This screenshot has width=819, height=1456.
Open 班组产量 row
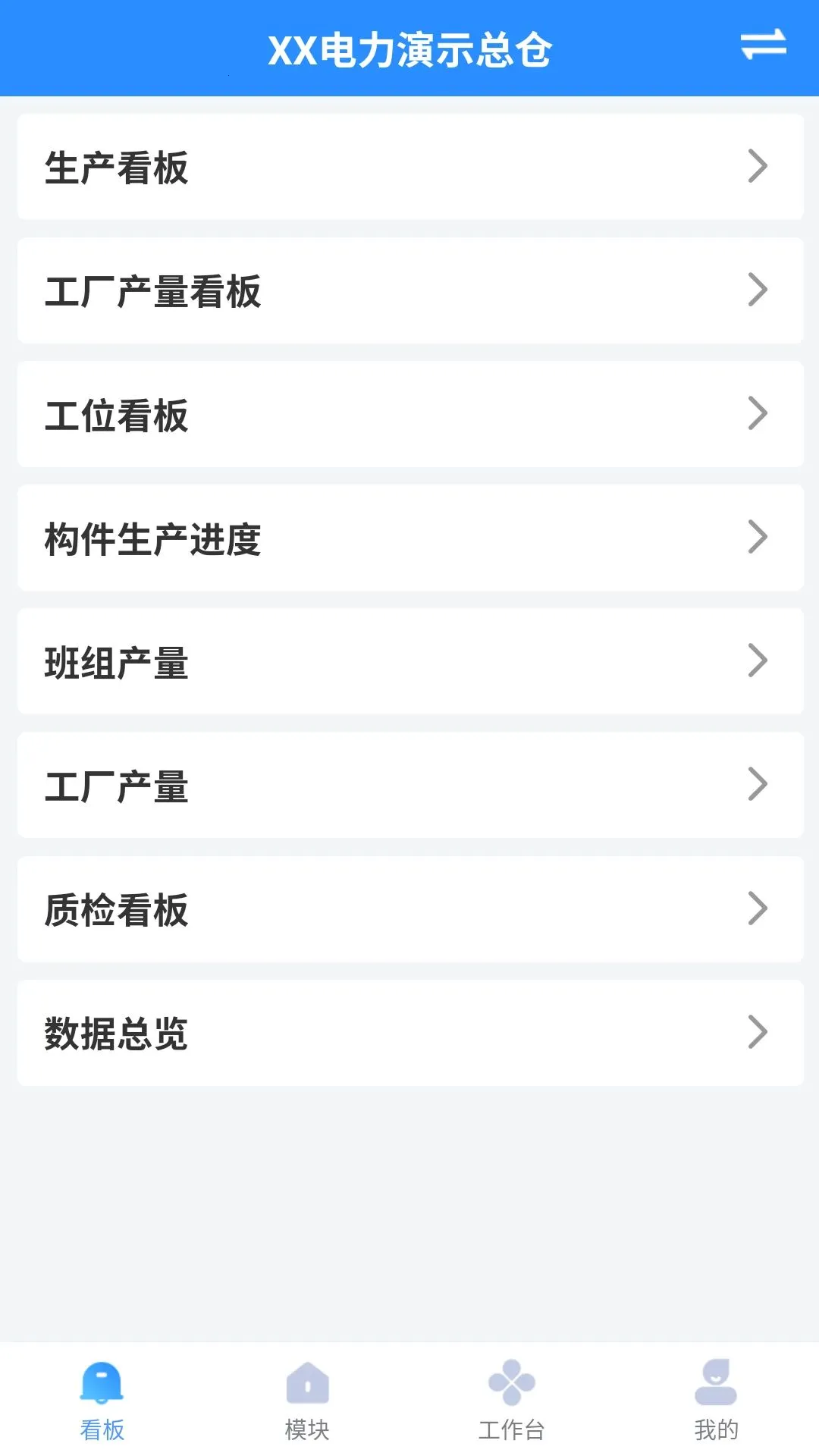pyautogui.click(x=409, y=661)
